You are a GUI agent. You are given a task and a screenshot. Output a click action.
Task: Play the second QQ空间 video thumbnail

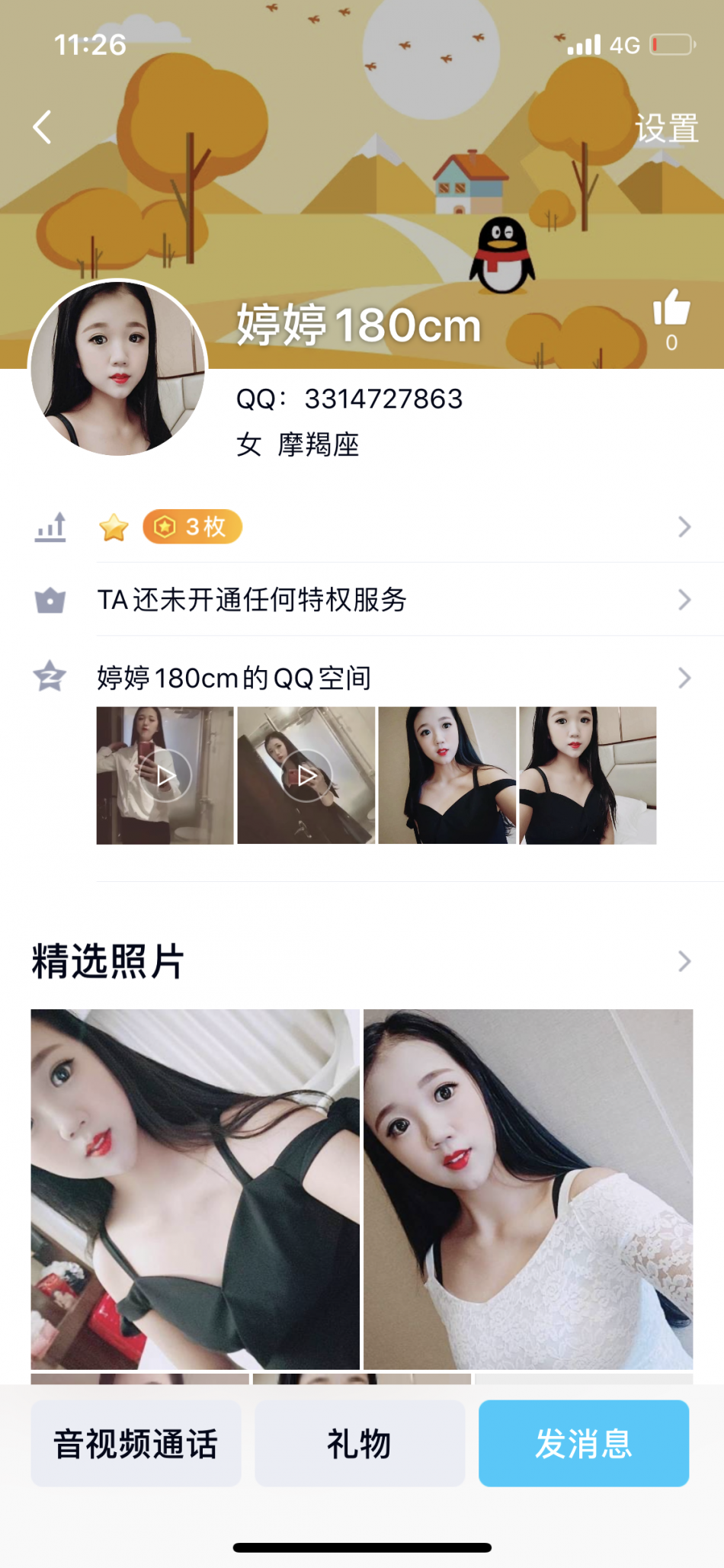coord(306,775)
